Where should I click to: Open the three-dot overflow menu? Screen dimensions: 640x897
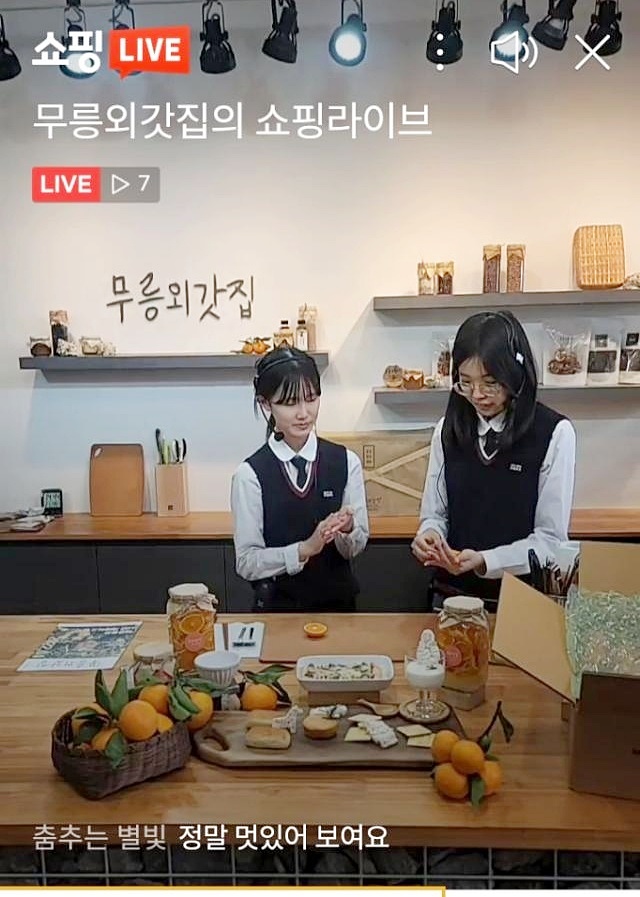(x=439, y=52)
